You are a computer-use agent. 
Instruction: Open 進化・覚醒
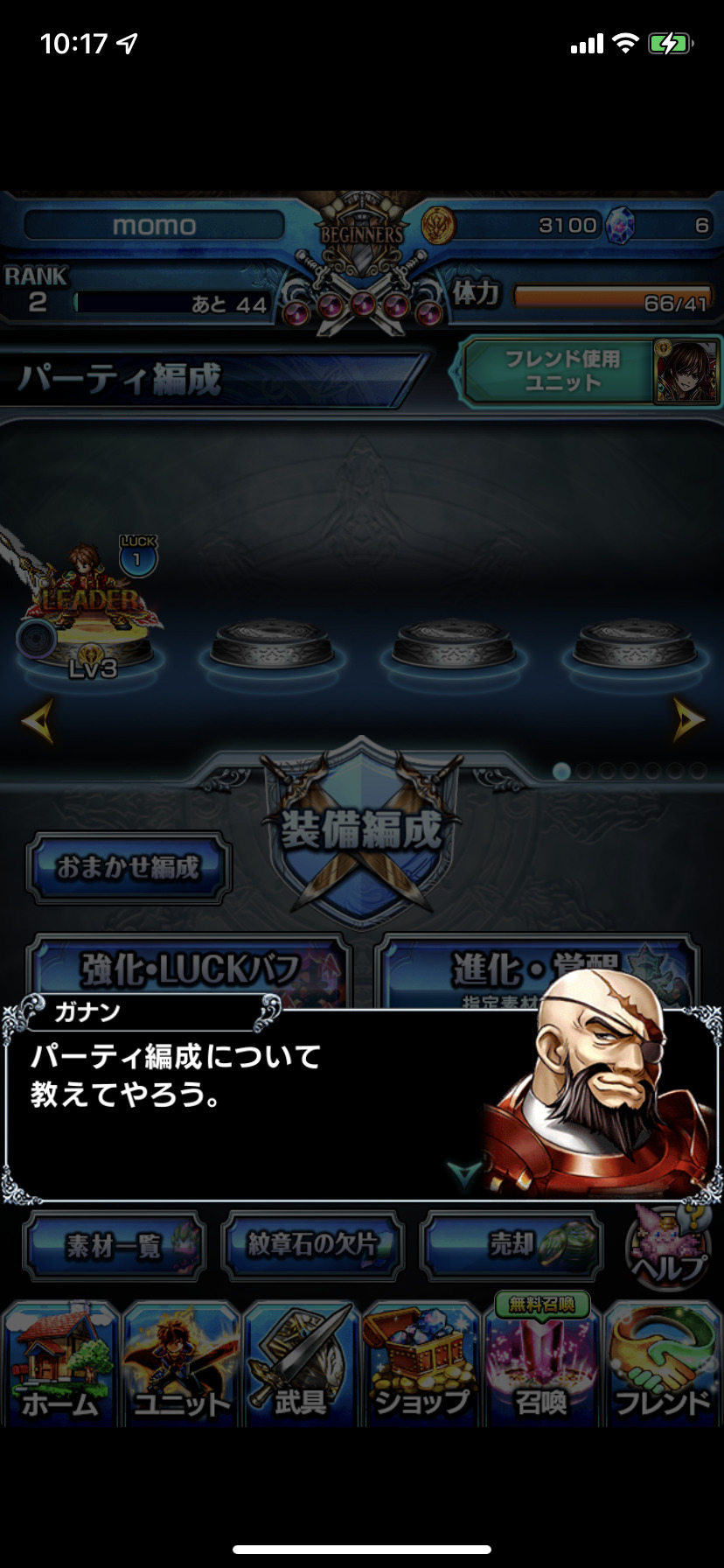tap(535, 971)
